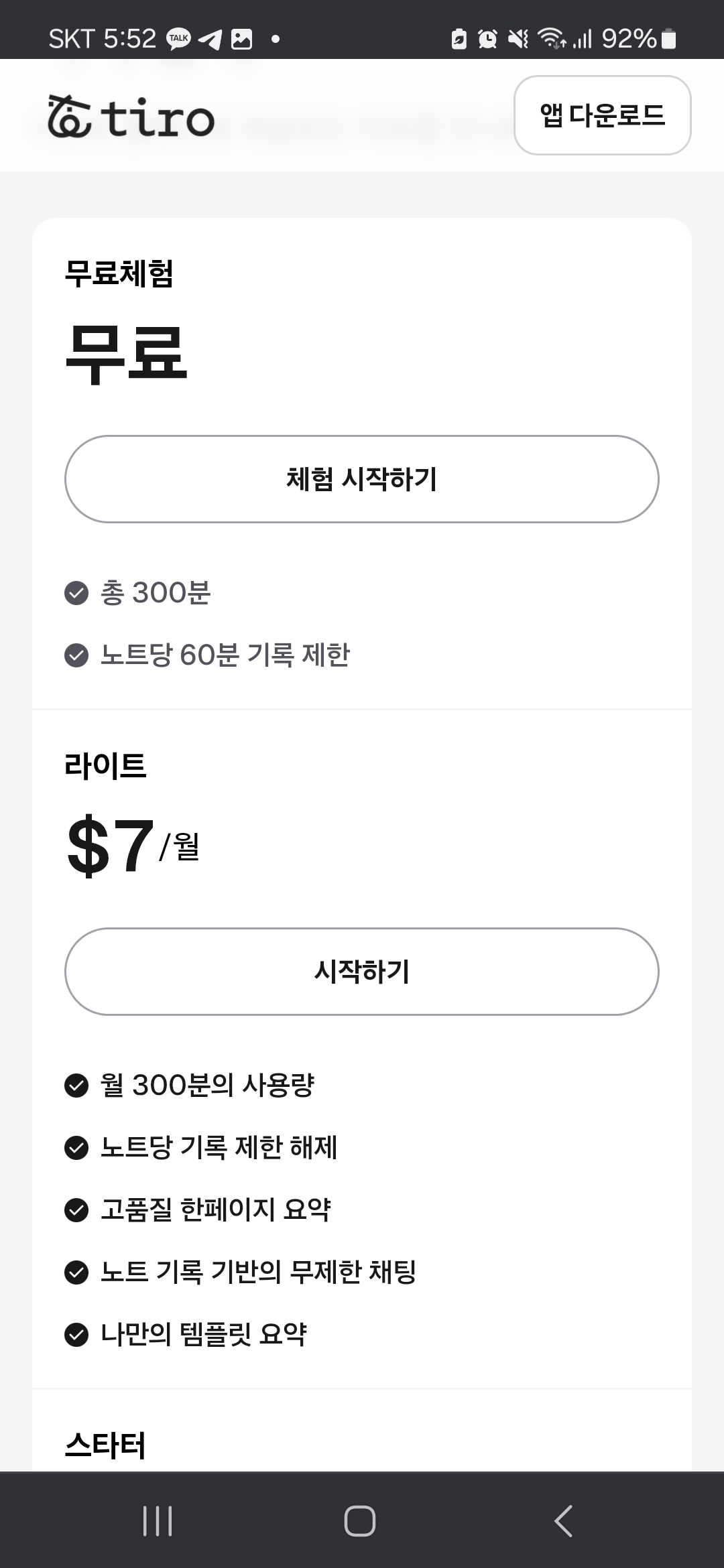Image resolution: width=724 pixels, height=1568 pixels.
Task: Select 시작하기 under the 라이트 plan
Action: [x=362, y=972]
